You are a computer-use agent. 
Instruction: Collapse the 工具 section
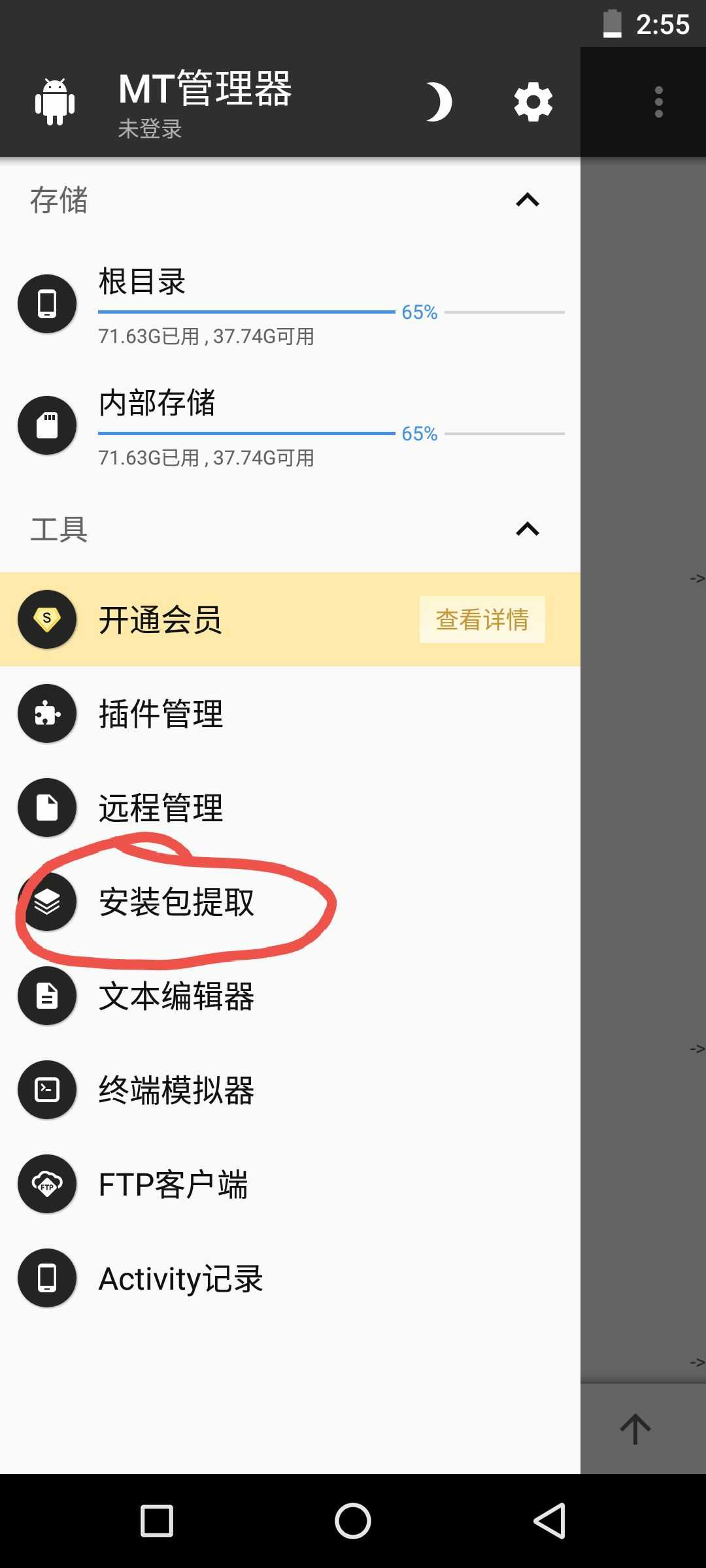click(x=527, y=529)
